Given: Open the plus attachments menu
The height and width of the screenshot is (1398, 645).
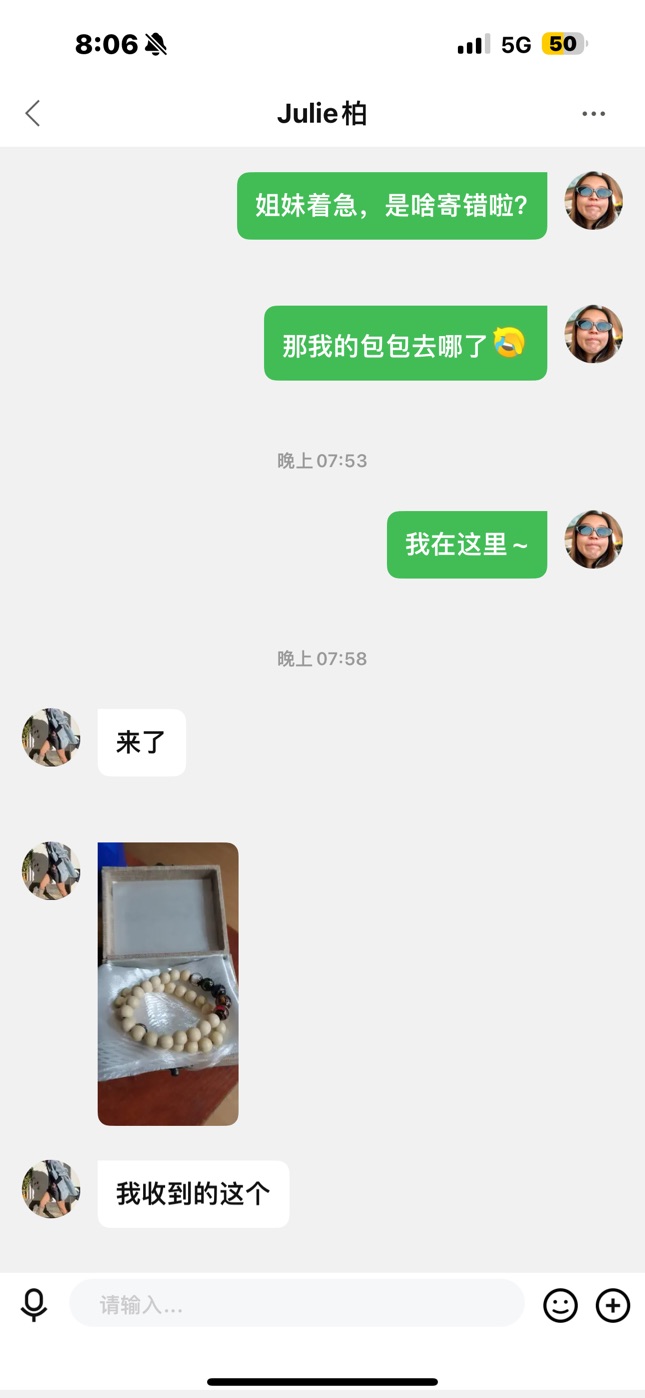Looking at the screenshot, I should tap(613, 1305).
